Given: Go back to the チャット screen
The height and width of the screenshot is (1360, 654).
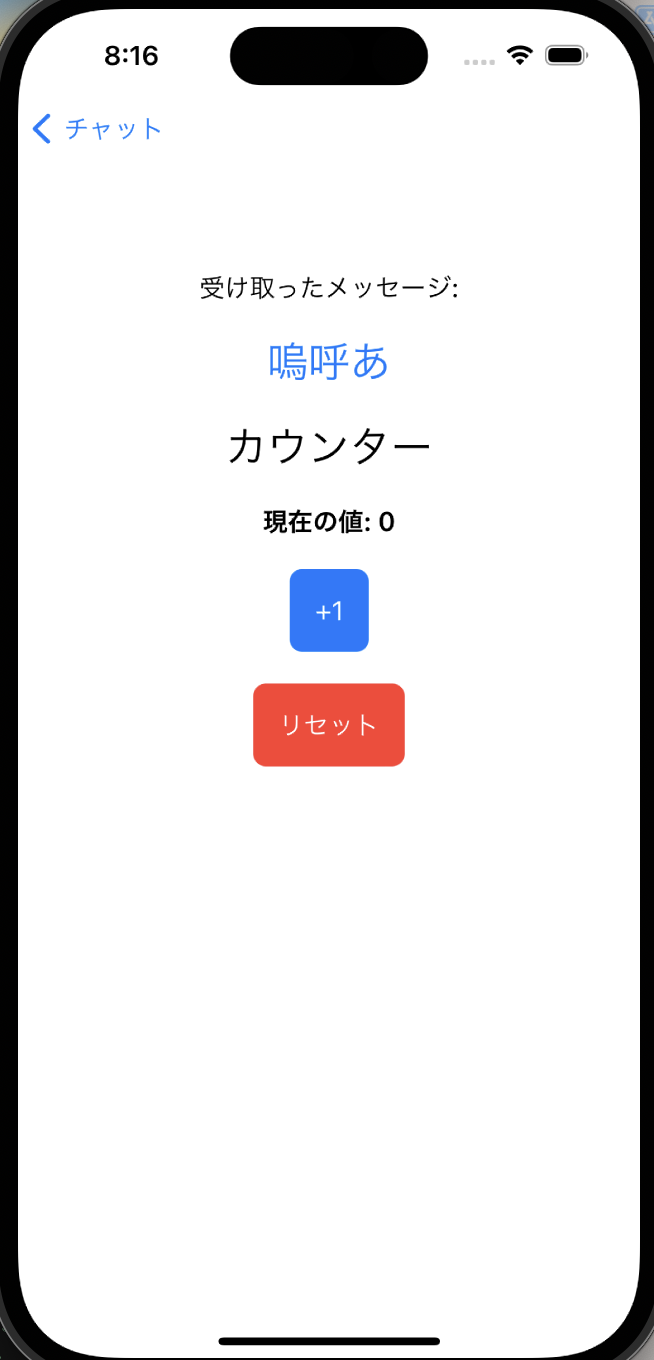Looking at the screenshot, I should (x=97, y=129).
